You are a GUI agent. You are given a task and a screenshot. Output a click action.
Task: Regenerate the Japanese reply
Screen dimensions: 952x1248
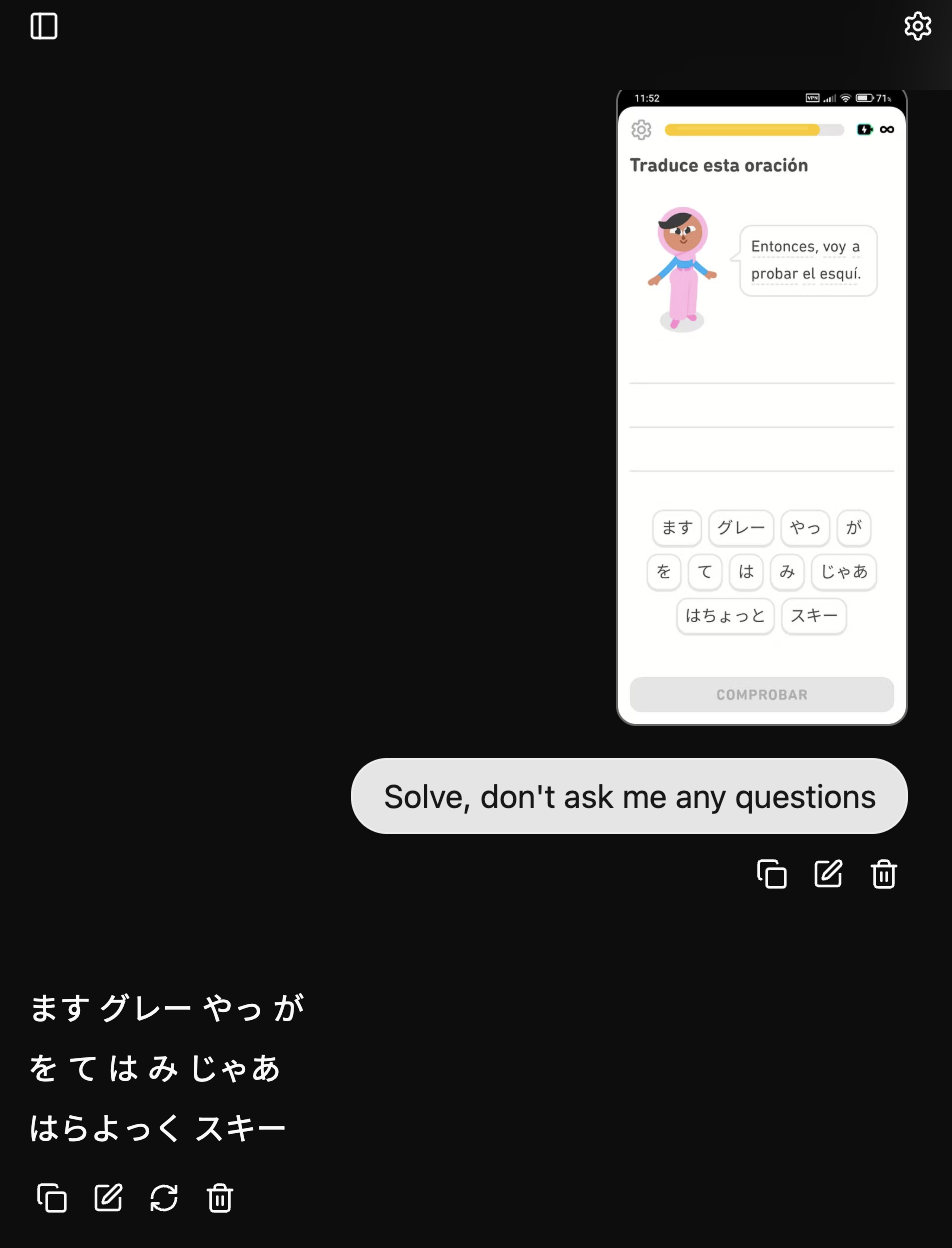pyautogui.click(x=164, y=1197)
